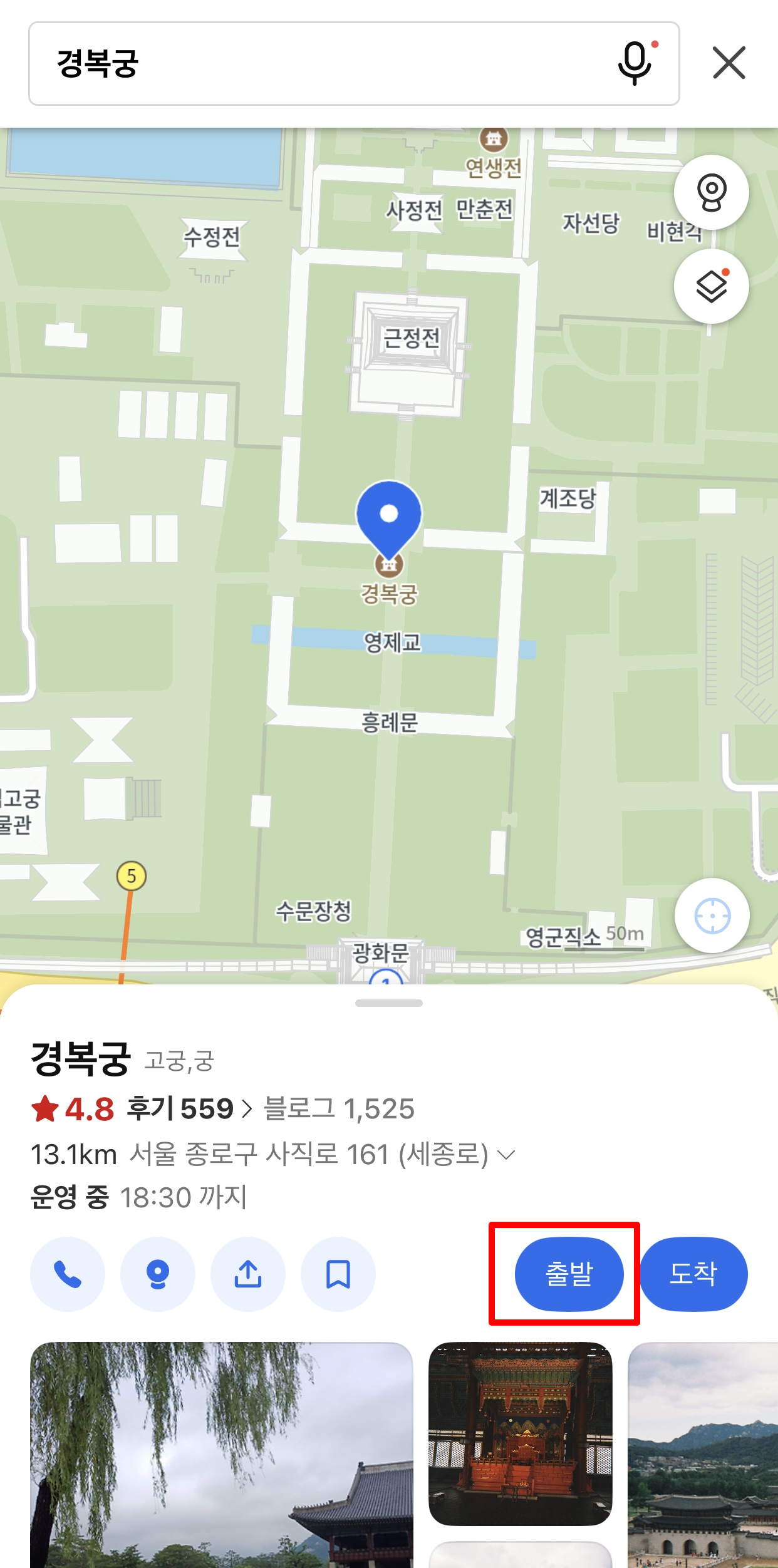The height and width of the screenshot is (1568, 778).
Task: Bookmark 경복궁 with the save icon
Action: (x=338, y=1274)
